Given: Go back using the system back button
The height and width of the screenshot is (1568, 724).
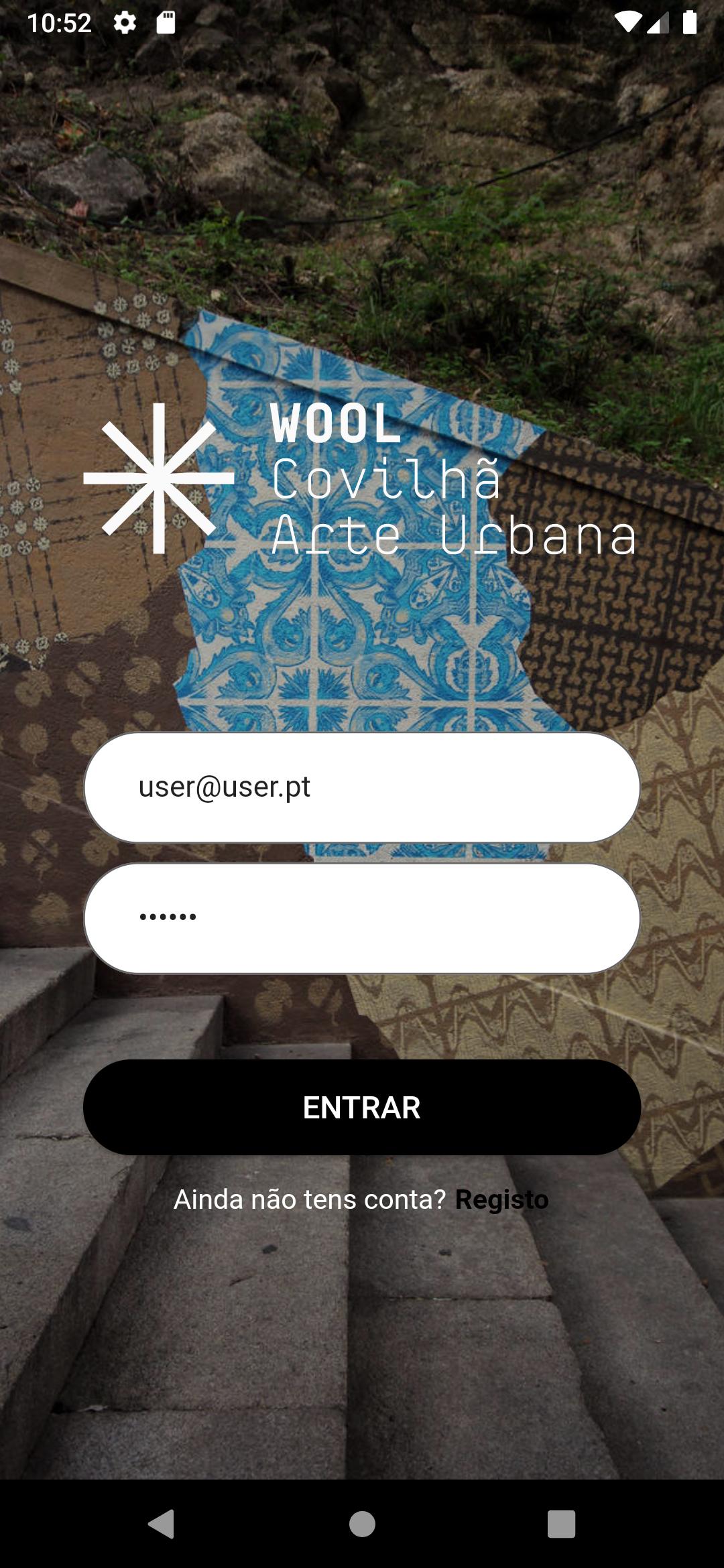Looking at the screenshot, I should (x=162, y=1524).
